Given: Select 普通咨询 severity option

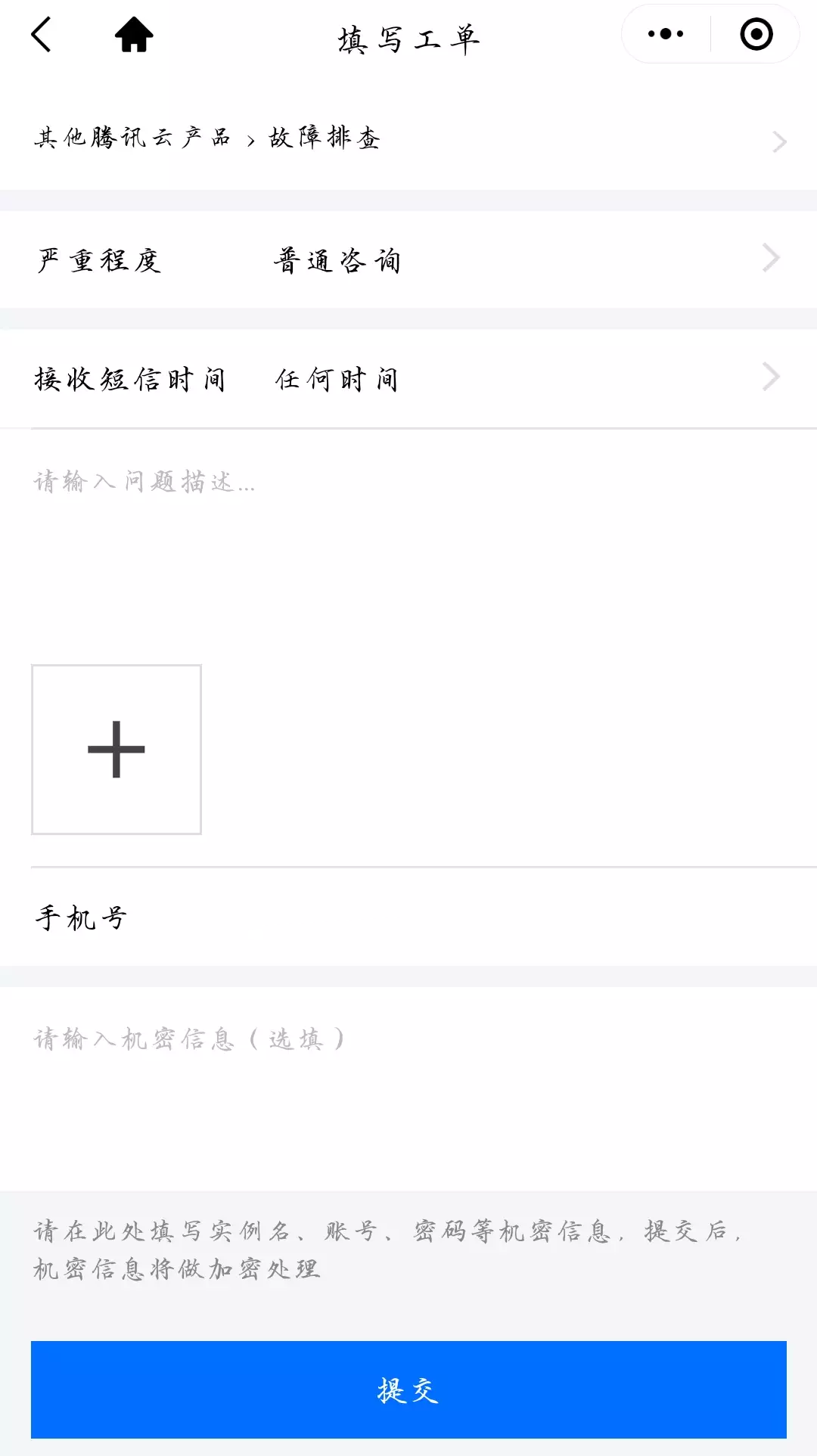Looking at the screenshot, I should [x=338, y=260].
